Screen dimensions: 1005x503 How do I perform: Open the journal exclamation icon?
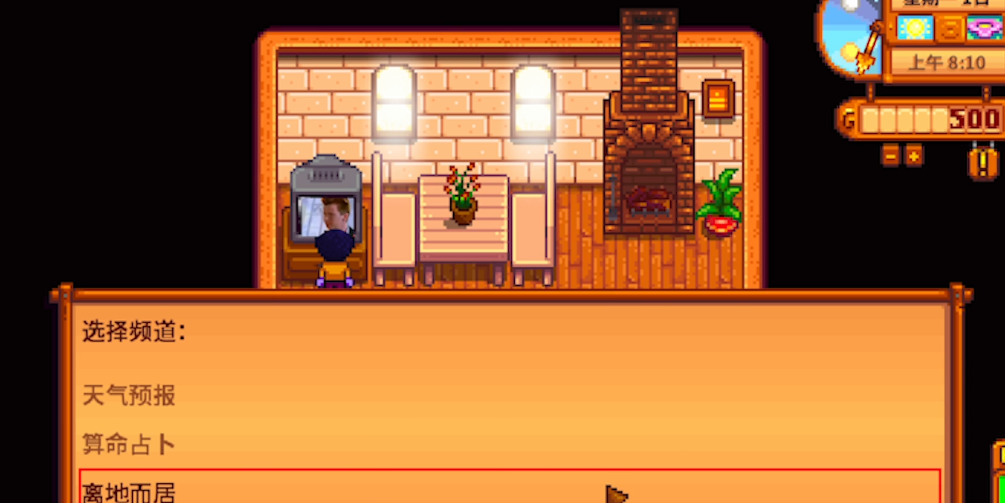[983, 160]
